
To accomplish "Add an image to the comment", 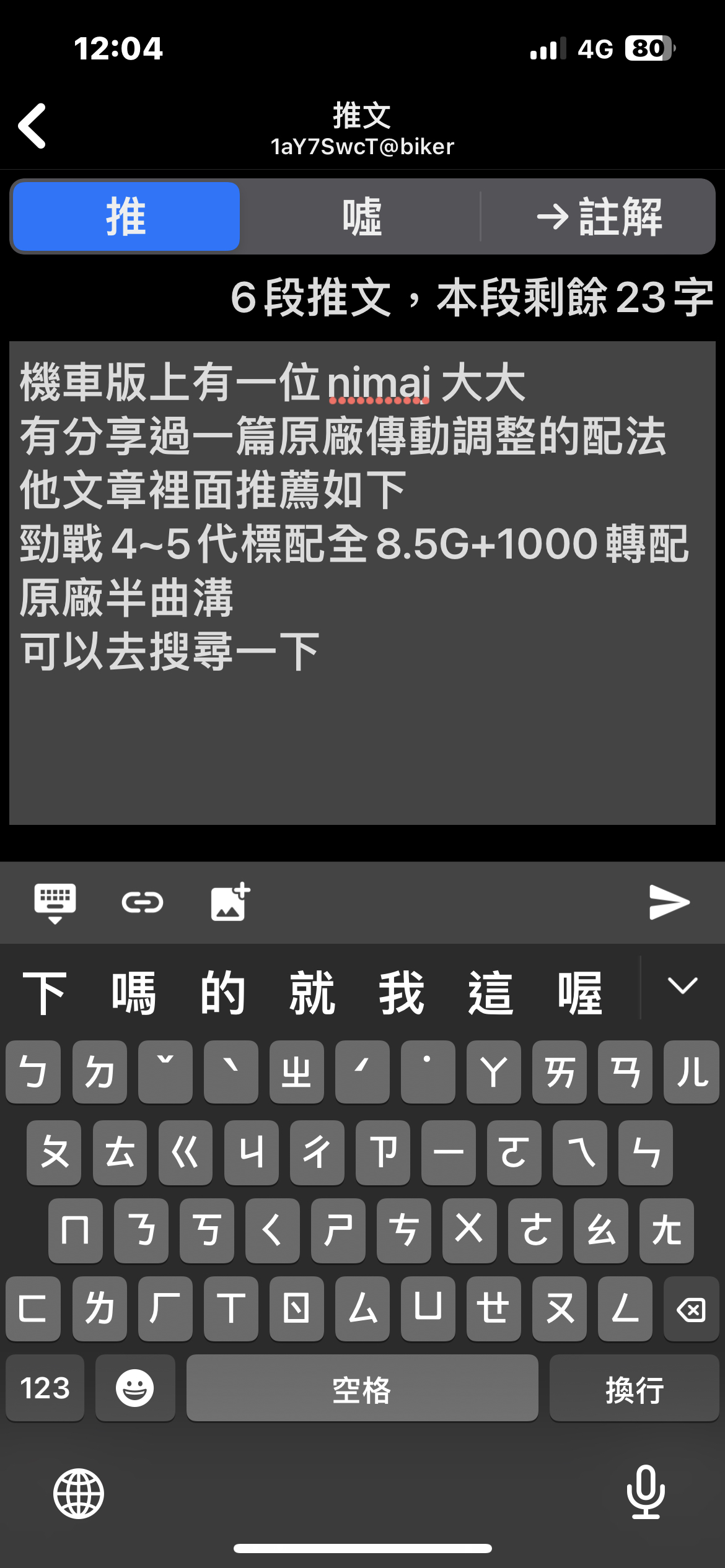I will [230, 902].
